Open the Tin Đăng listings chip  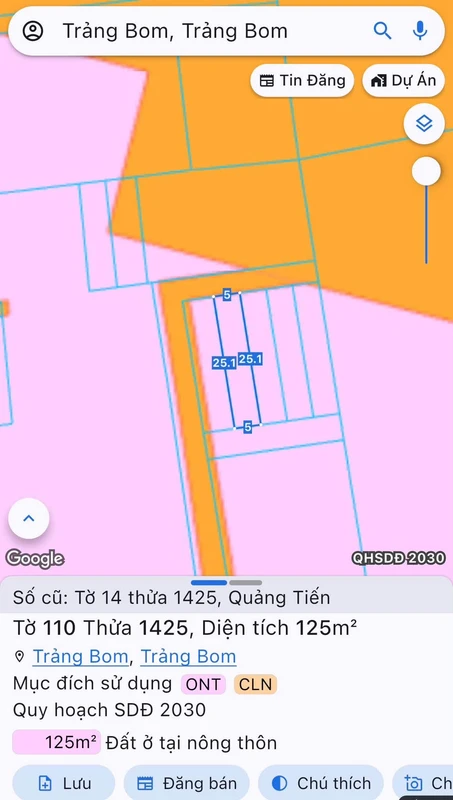302,81
